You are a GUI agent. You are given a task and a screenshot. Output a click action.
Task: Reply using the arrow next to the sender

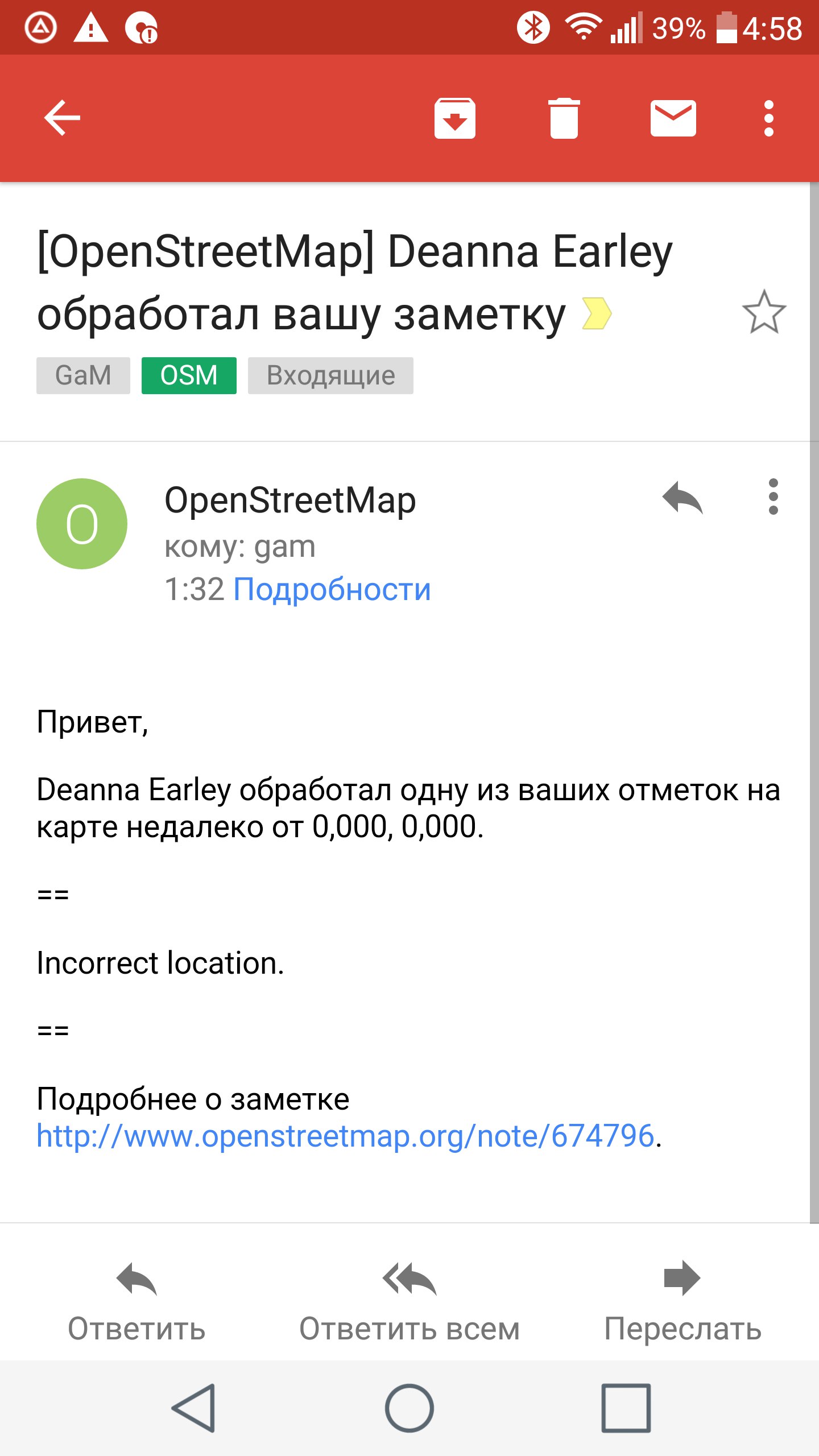click(682, 497)
